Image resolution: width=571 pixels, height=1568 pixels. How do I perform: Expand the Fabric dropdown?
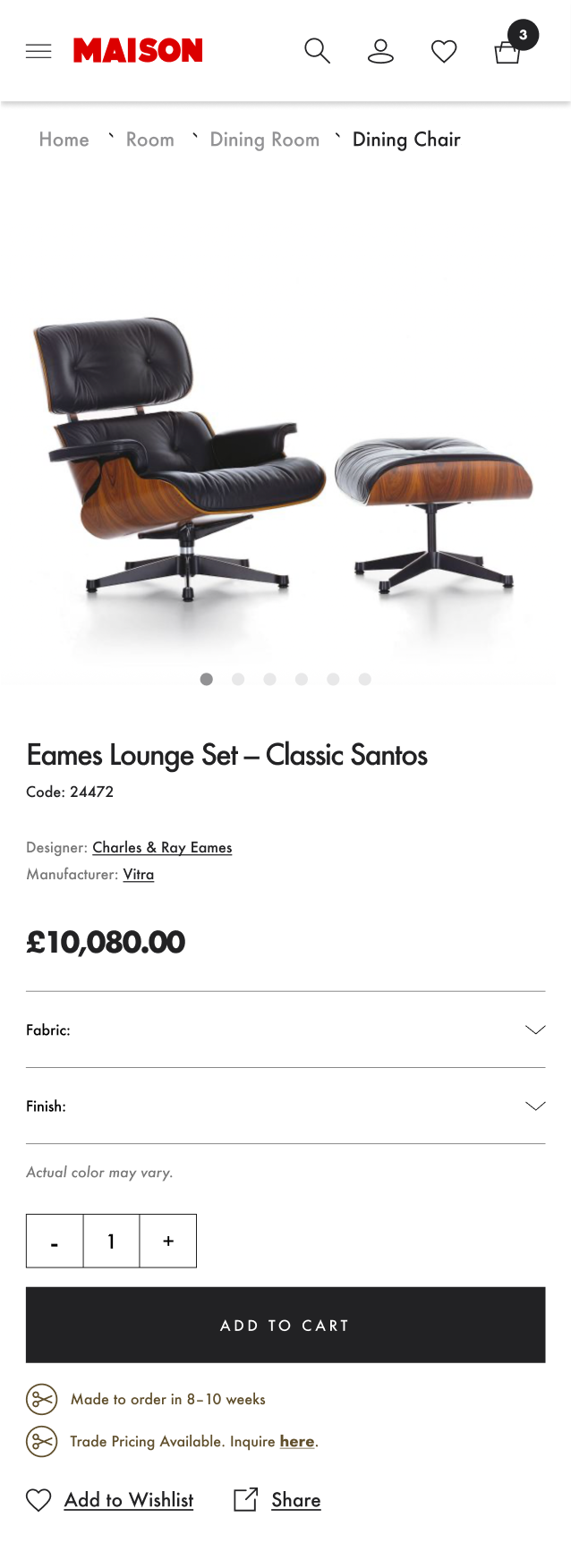(x=285, y=1030)
